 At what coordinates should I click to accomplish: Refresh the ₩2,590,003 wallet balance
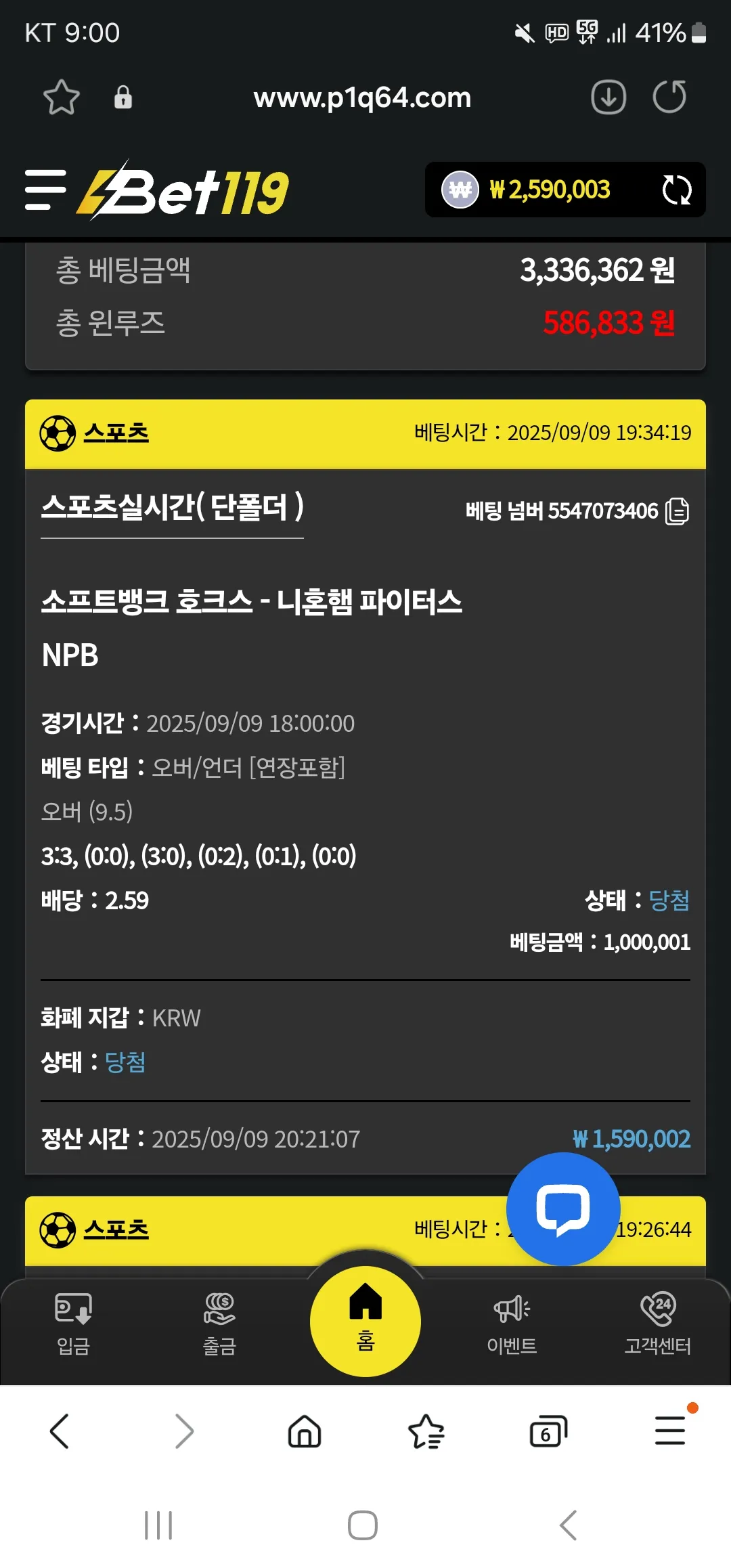676,190
